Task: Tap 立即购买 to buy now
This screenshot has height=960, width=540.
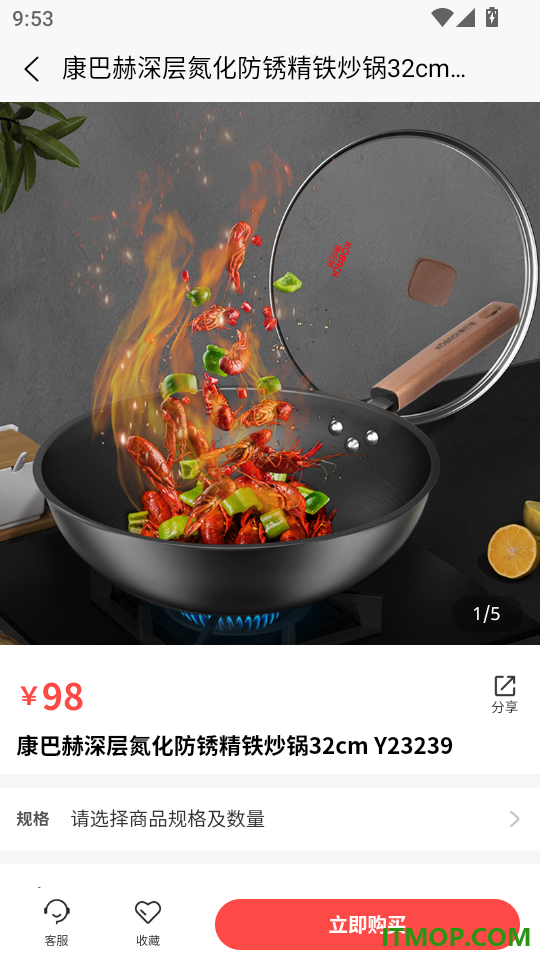Action: coord(367,924)
